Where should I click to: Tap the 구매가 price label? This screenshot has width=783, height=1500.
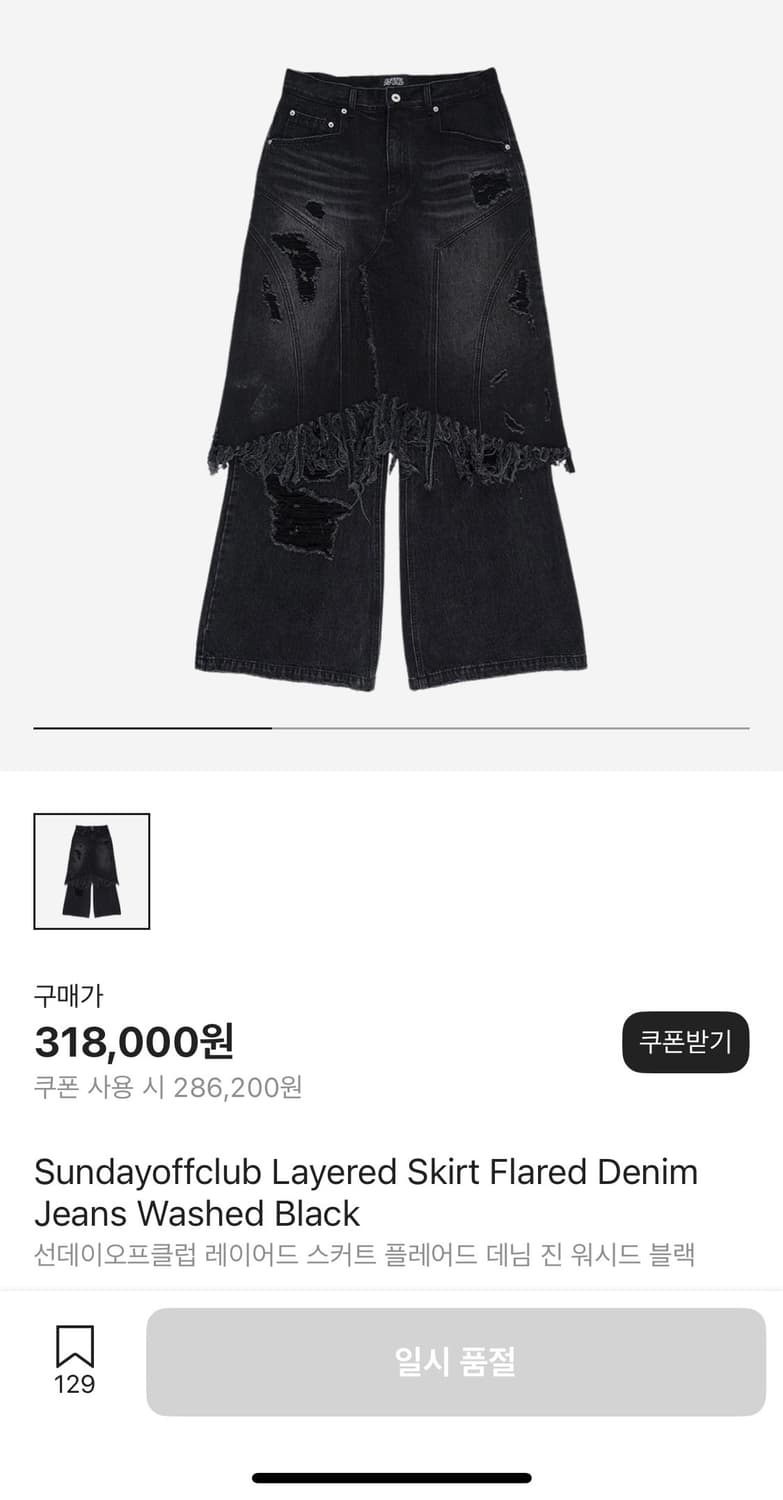pyautogui.click(x=62, y=996)
